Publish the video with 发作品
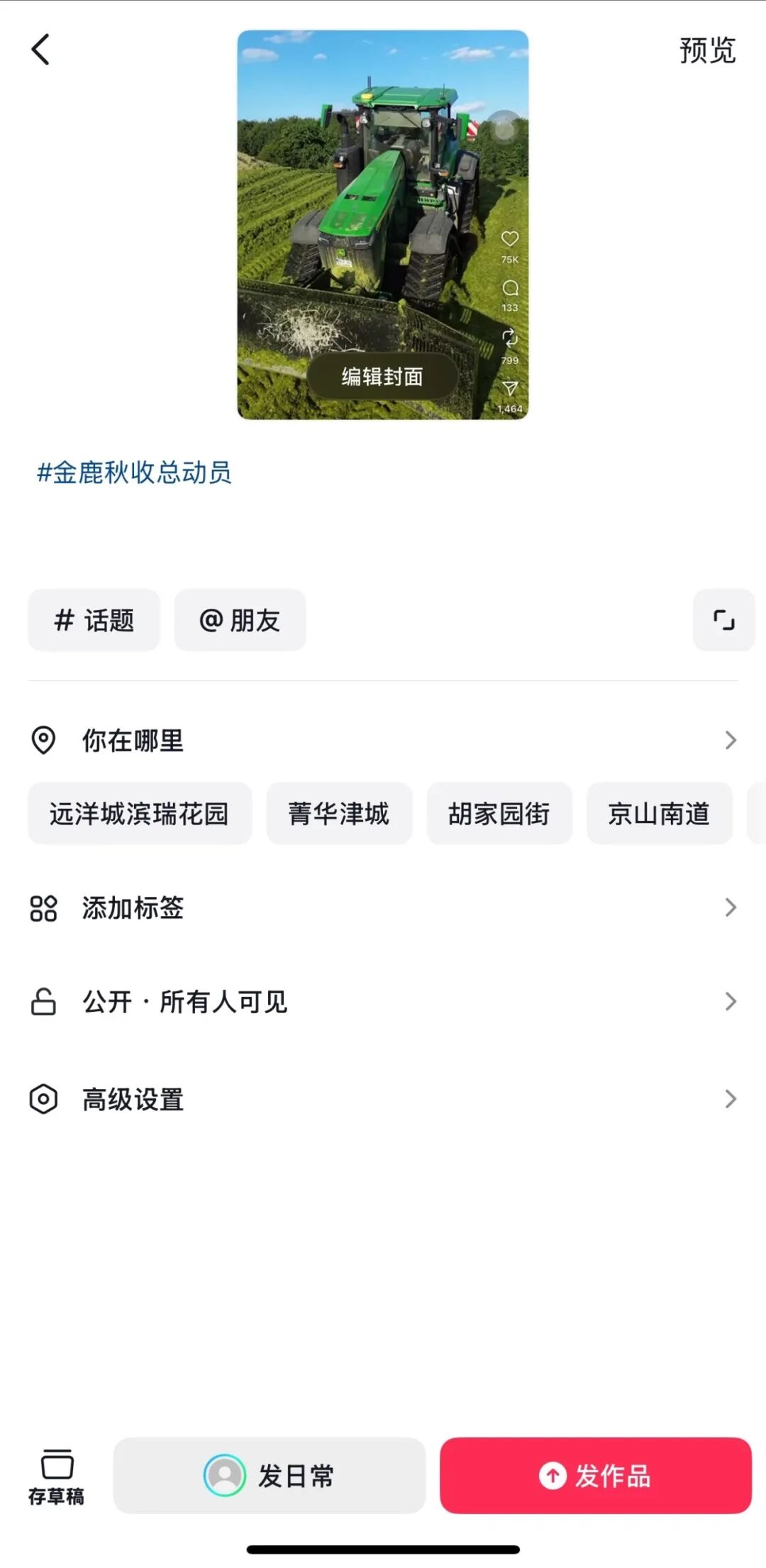The image size is (766, 1568). [595, 1476]
